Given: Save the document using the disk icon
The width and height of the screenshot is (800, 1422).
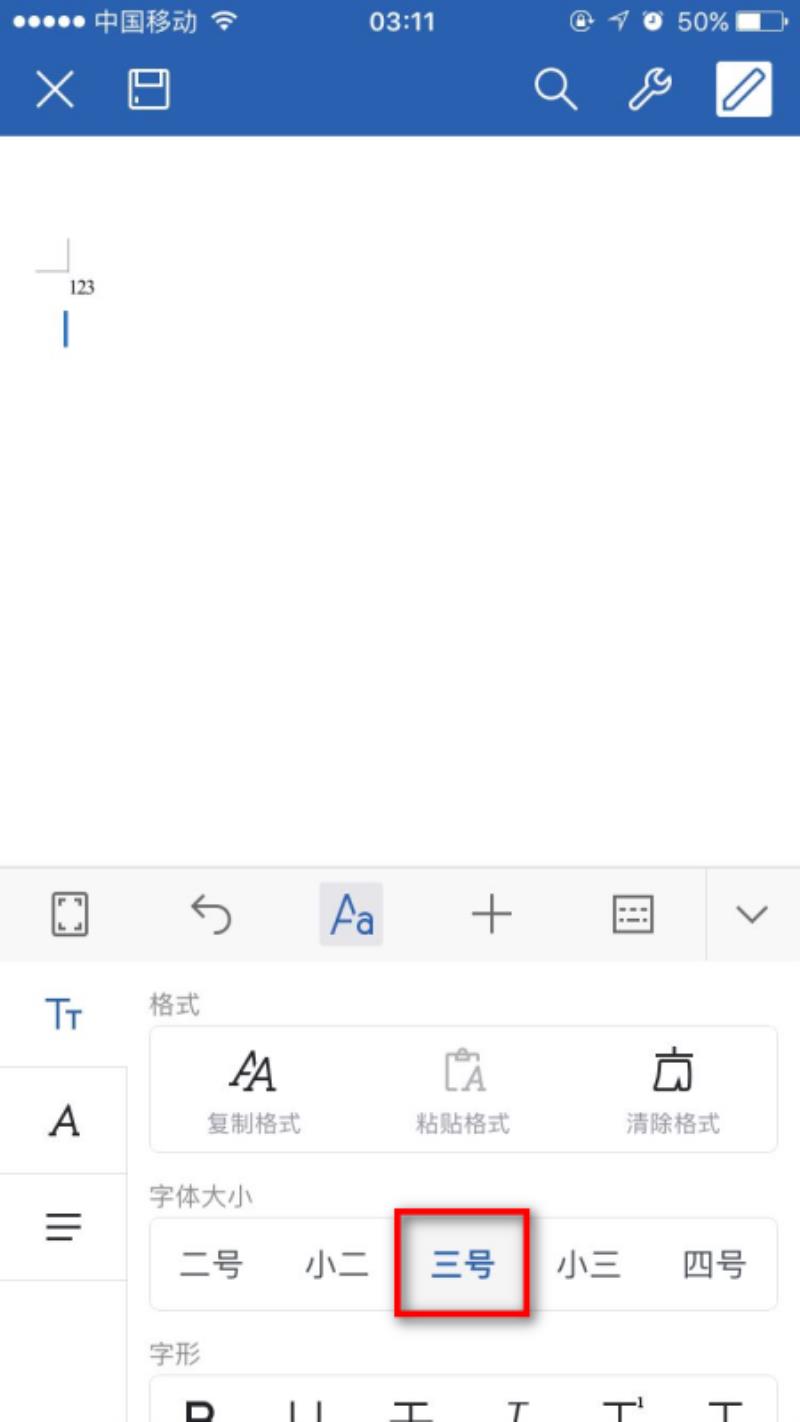Looking at the screenshot, I should pos(149,90).
